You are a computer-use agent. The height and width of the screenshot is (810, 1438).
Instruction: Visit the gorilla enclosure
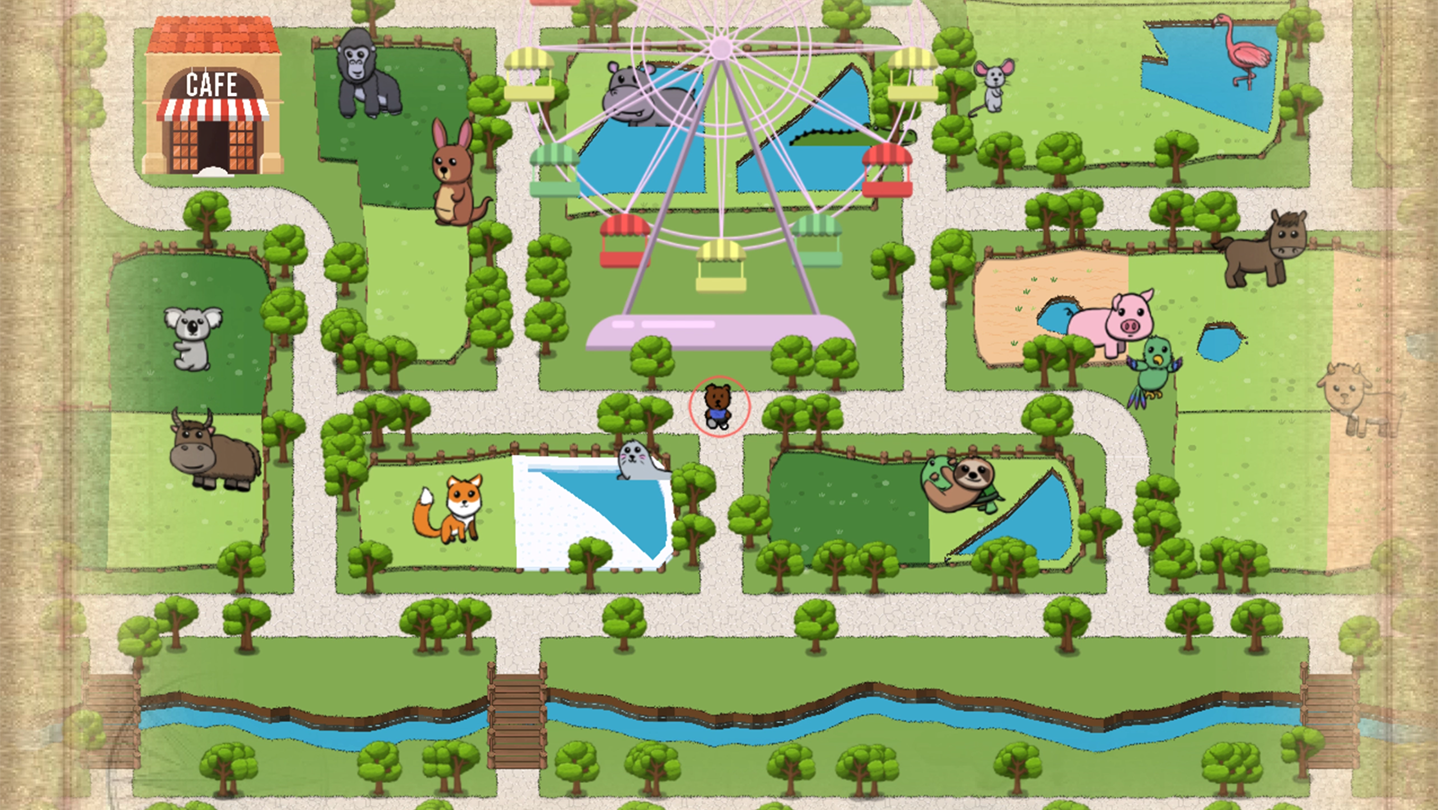tap(368, 73)
